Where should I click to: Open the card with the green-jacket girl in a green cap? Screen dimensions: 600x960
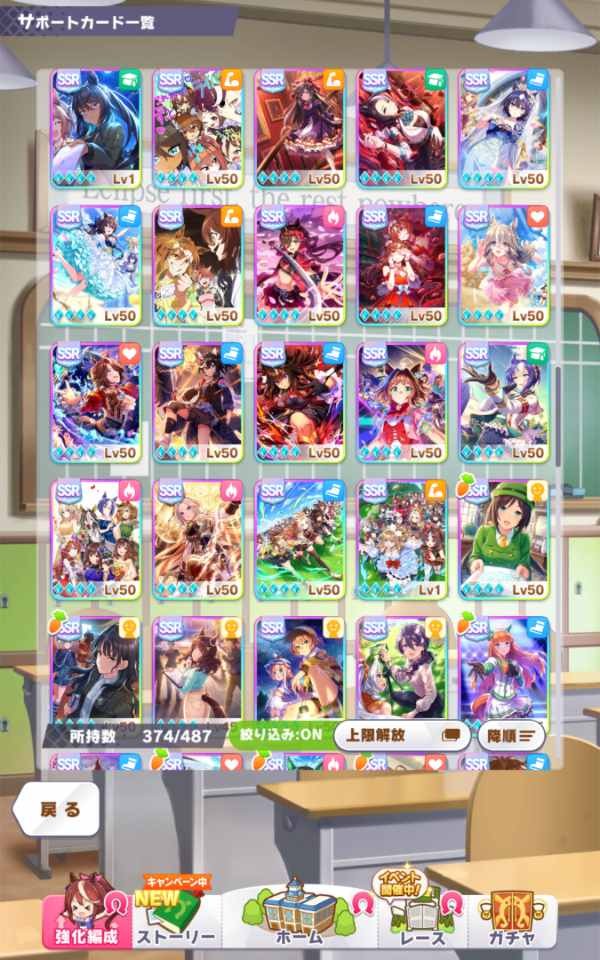504,538
